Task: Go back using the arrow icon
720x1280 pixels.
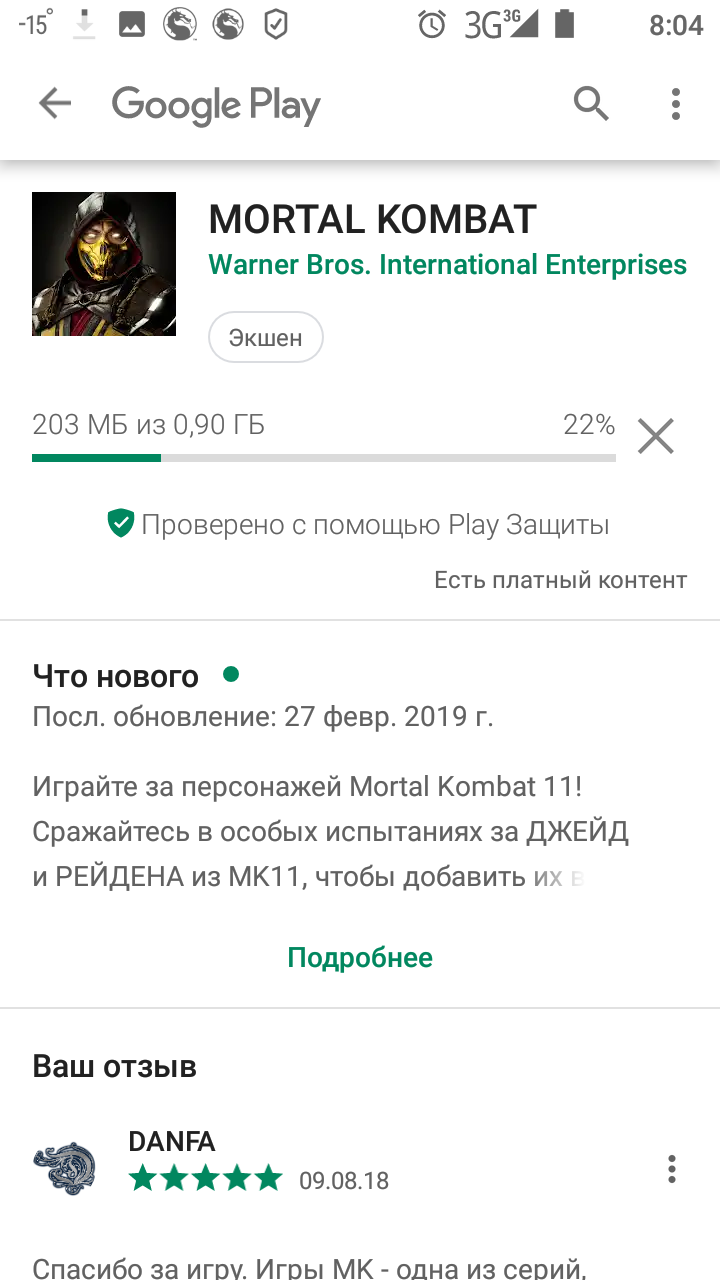Action: tap(55, 103)
